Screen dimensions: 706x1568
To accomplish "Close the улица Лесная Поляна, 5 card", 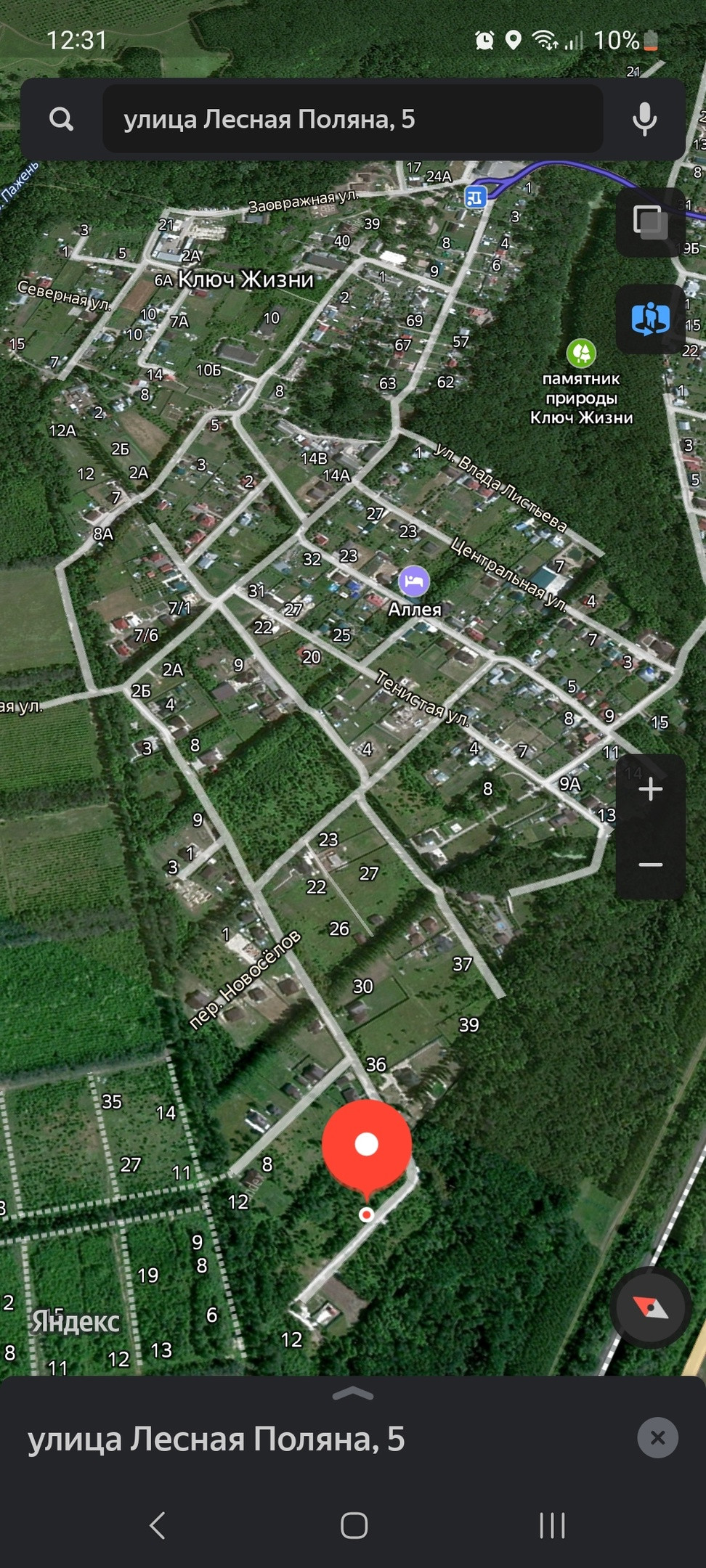I will [x=657, y=1437].
